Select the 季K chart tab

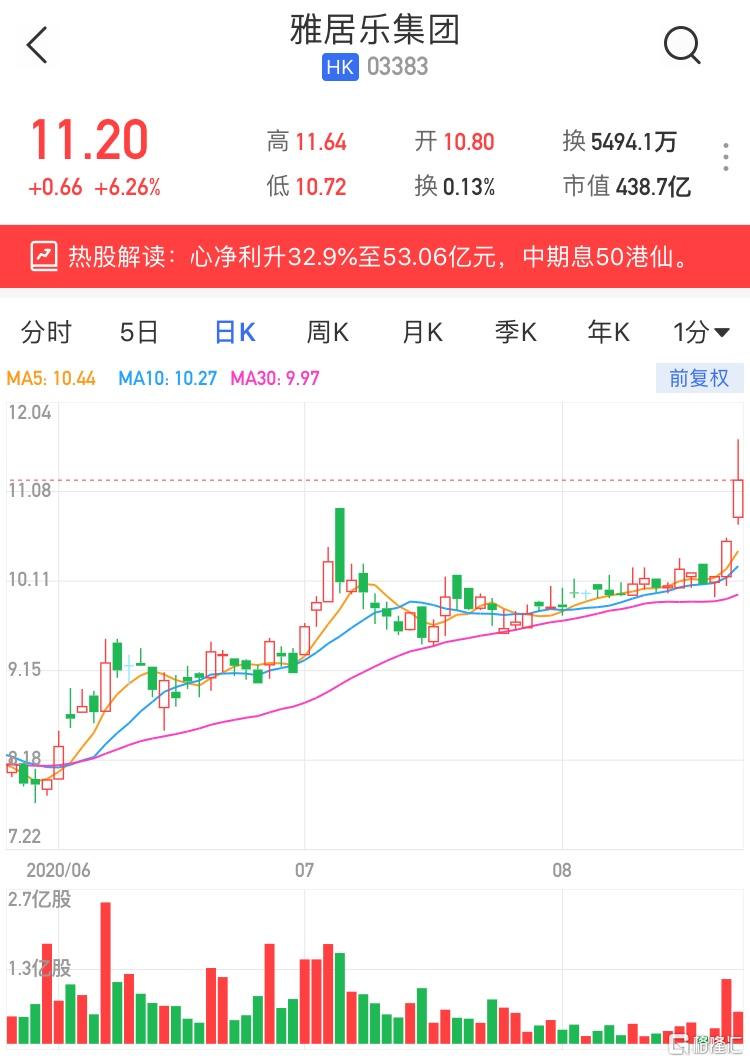pyautogui.click(x=516, y=332)
